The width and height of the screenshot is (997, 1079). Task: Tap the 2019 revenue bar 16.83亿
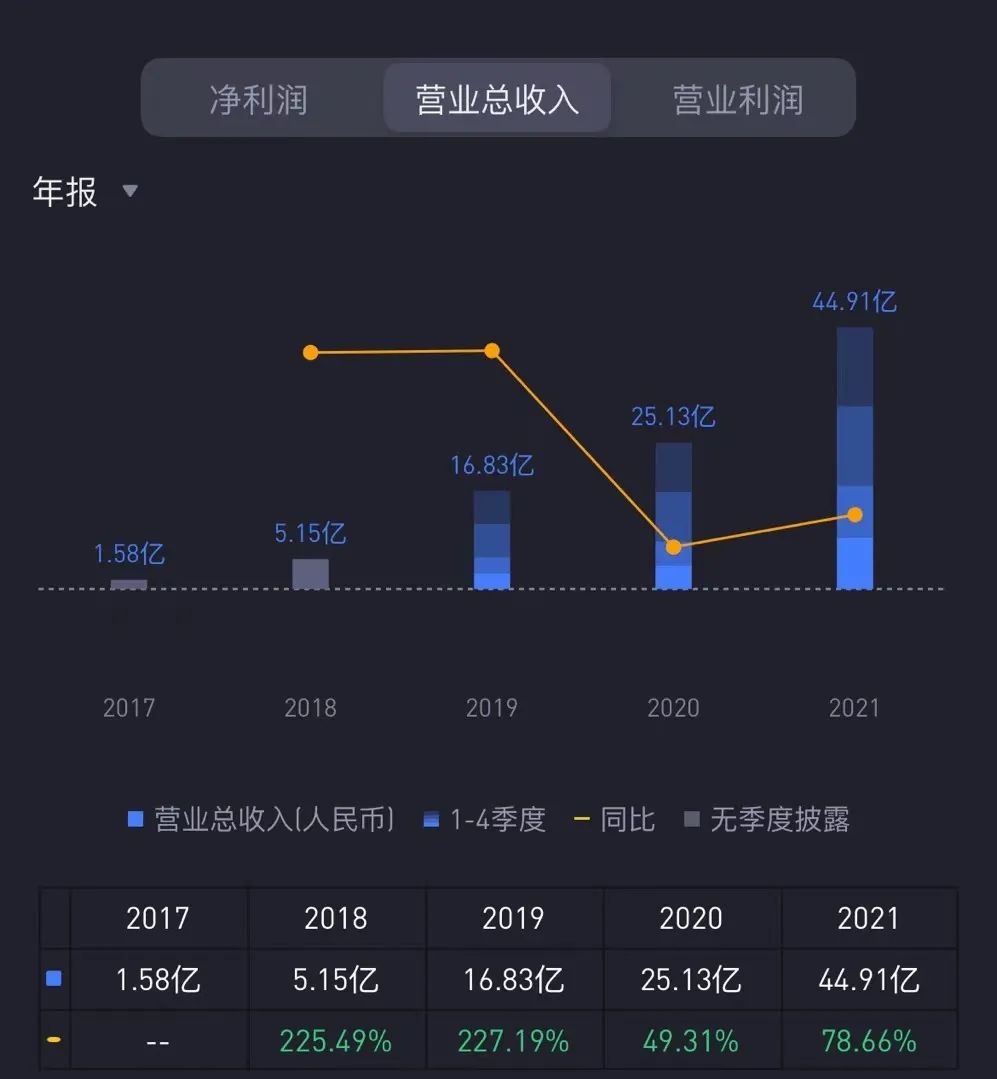tap(491, 539)
